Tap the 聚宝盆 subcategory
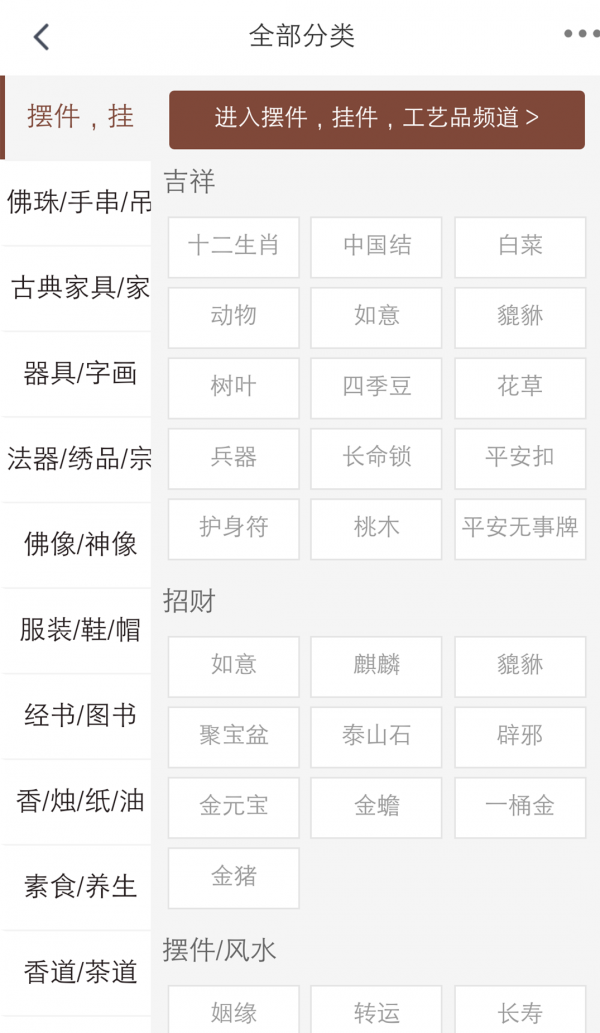600x1033 pixels. (x=234, y=736)
